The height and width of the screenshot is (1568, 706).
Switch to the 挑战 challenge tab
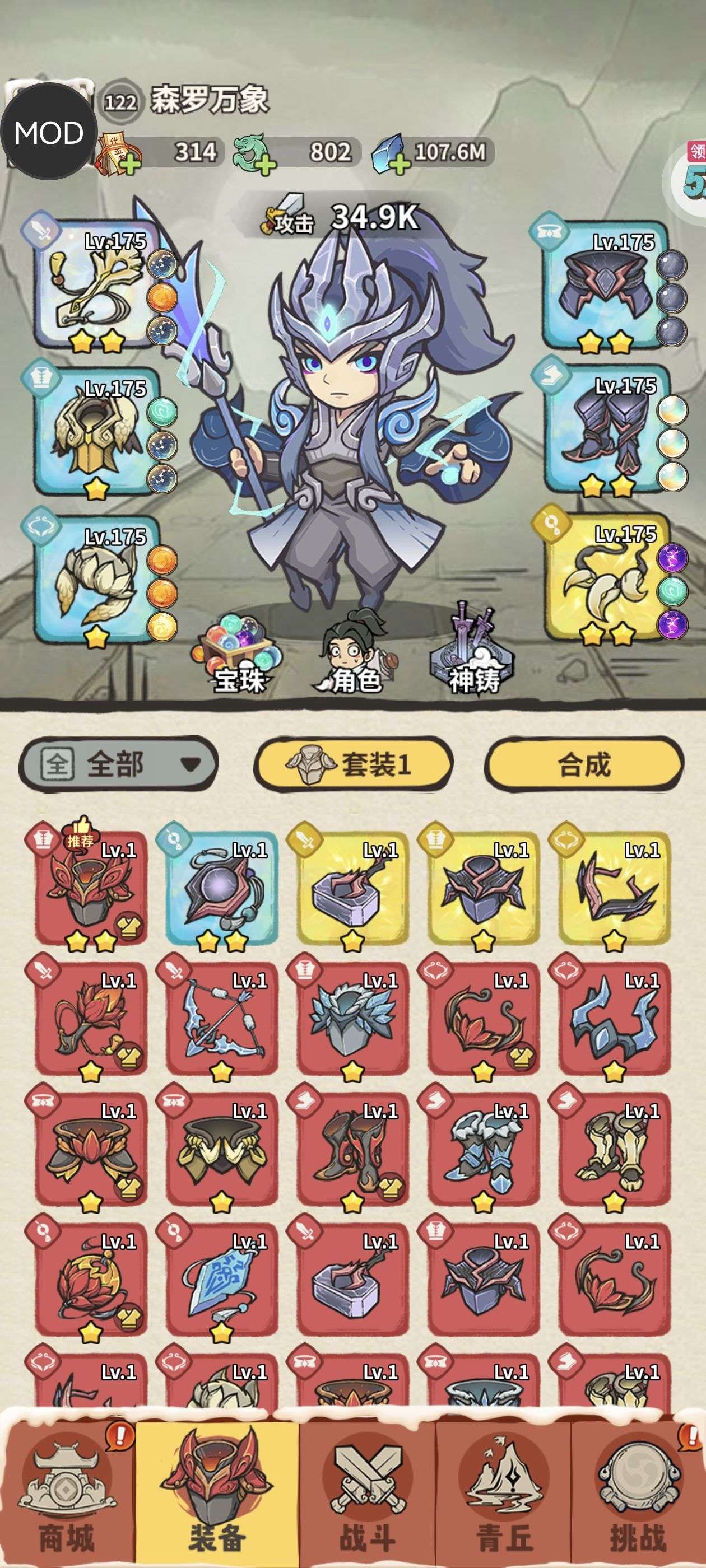coord(637,1499)
